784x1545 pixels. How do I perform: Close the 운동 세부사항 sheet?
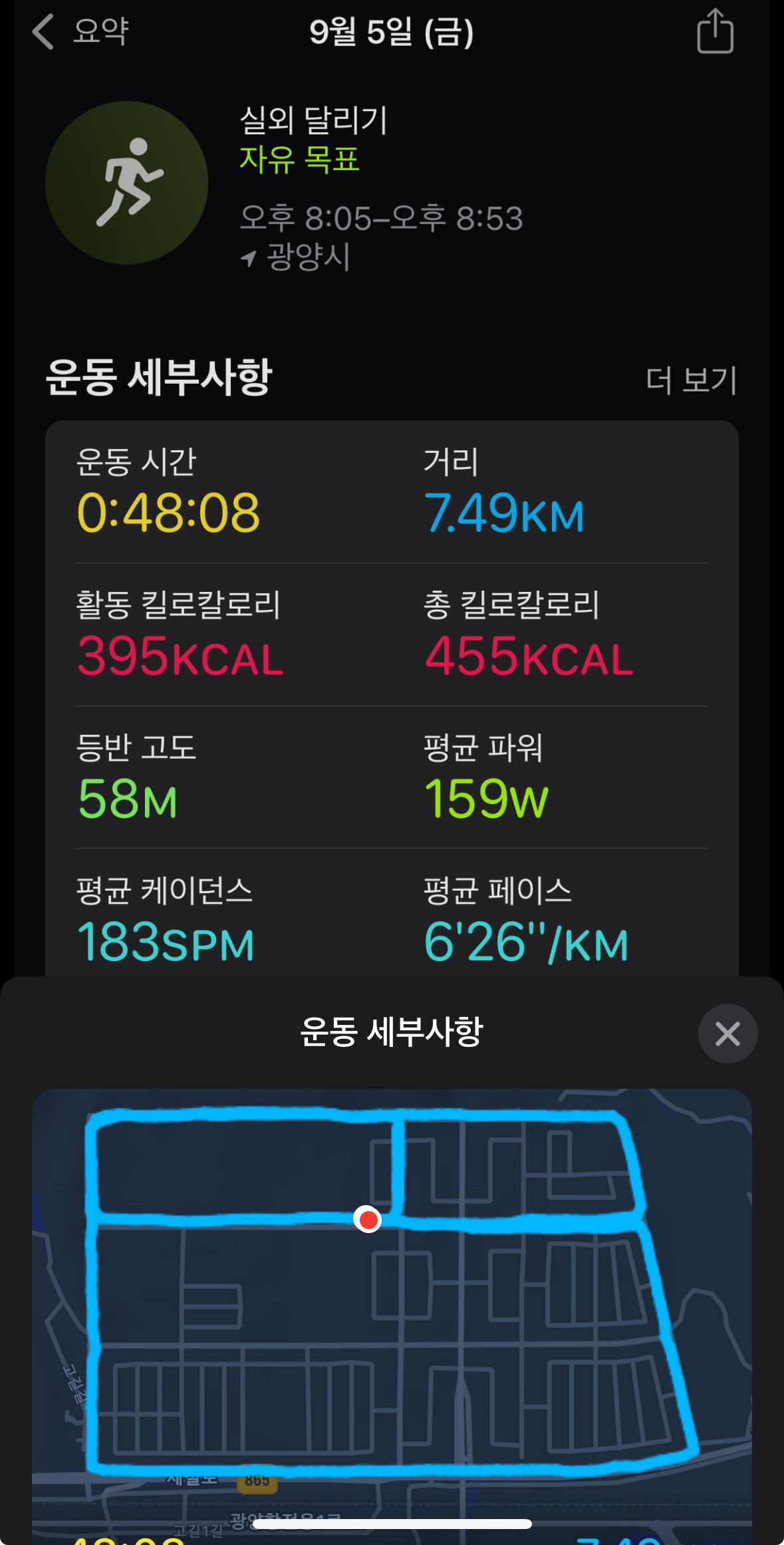[x=727, y=1034]
